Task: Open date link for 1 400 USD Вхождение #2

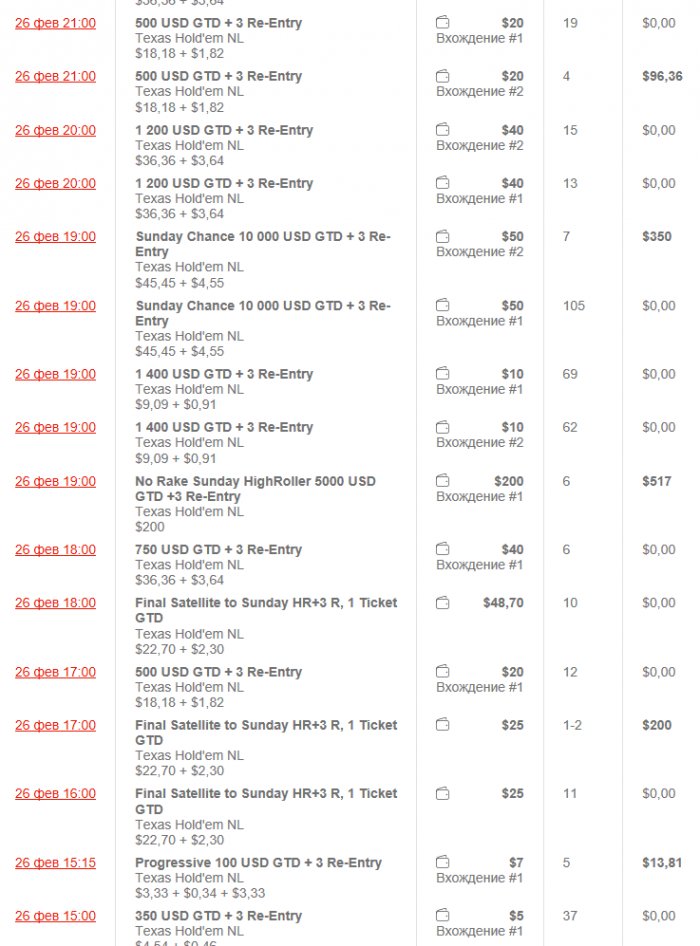Action: 55,427
